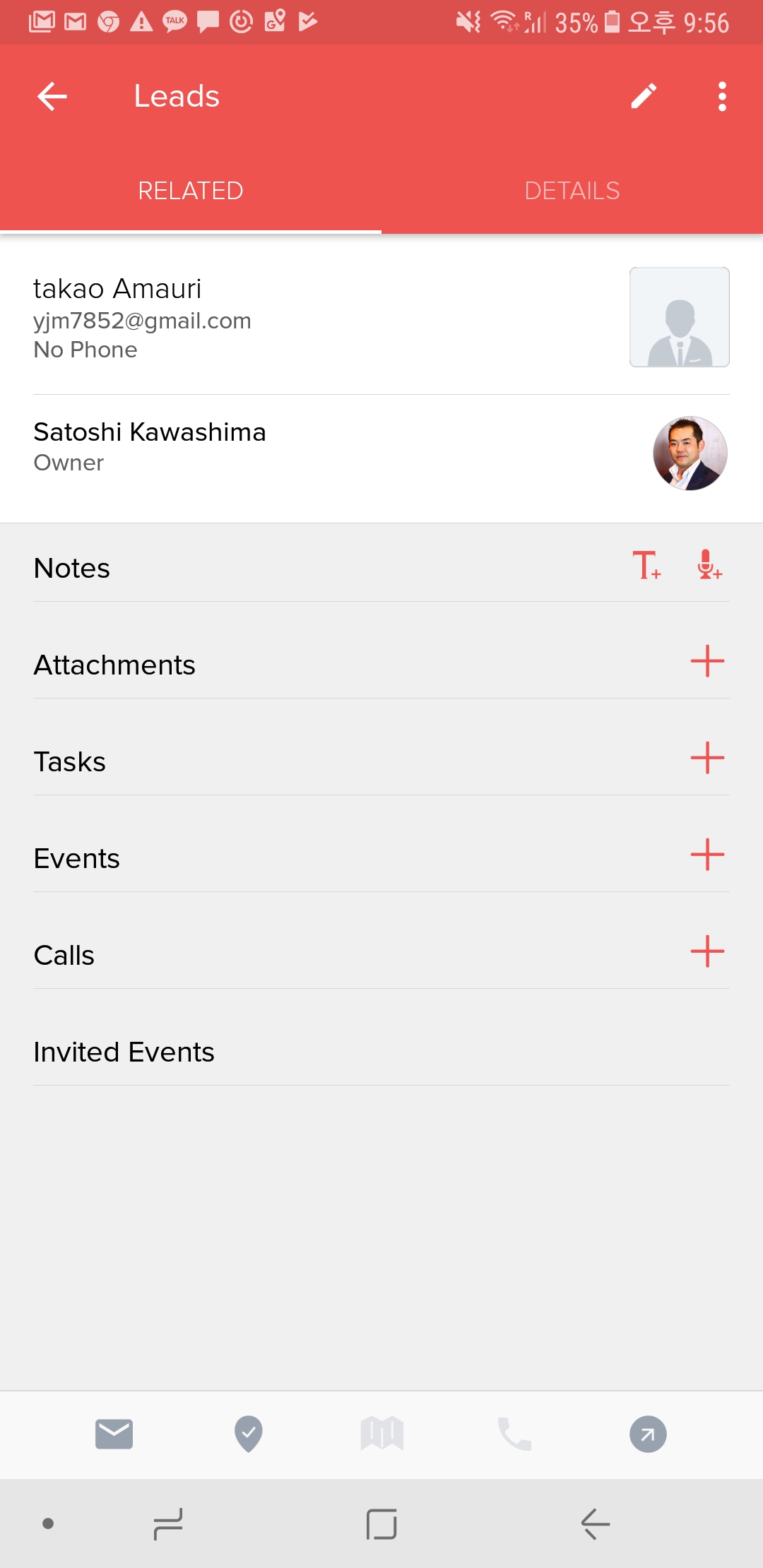The width and height of the screenshot is (763, 1568).
Task: Open recent apps from navigation bar
Action: pos(168,1524)
